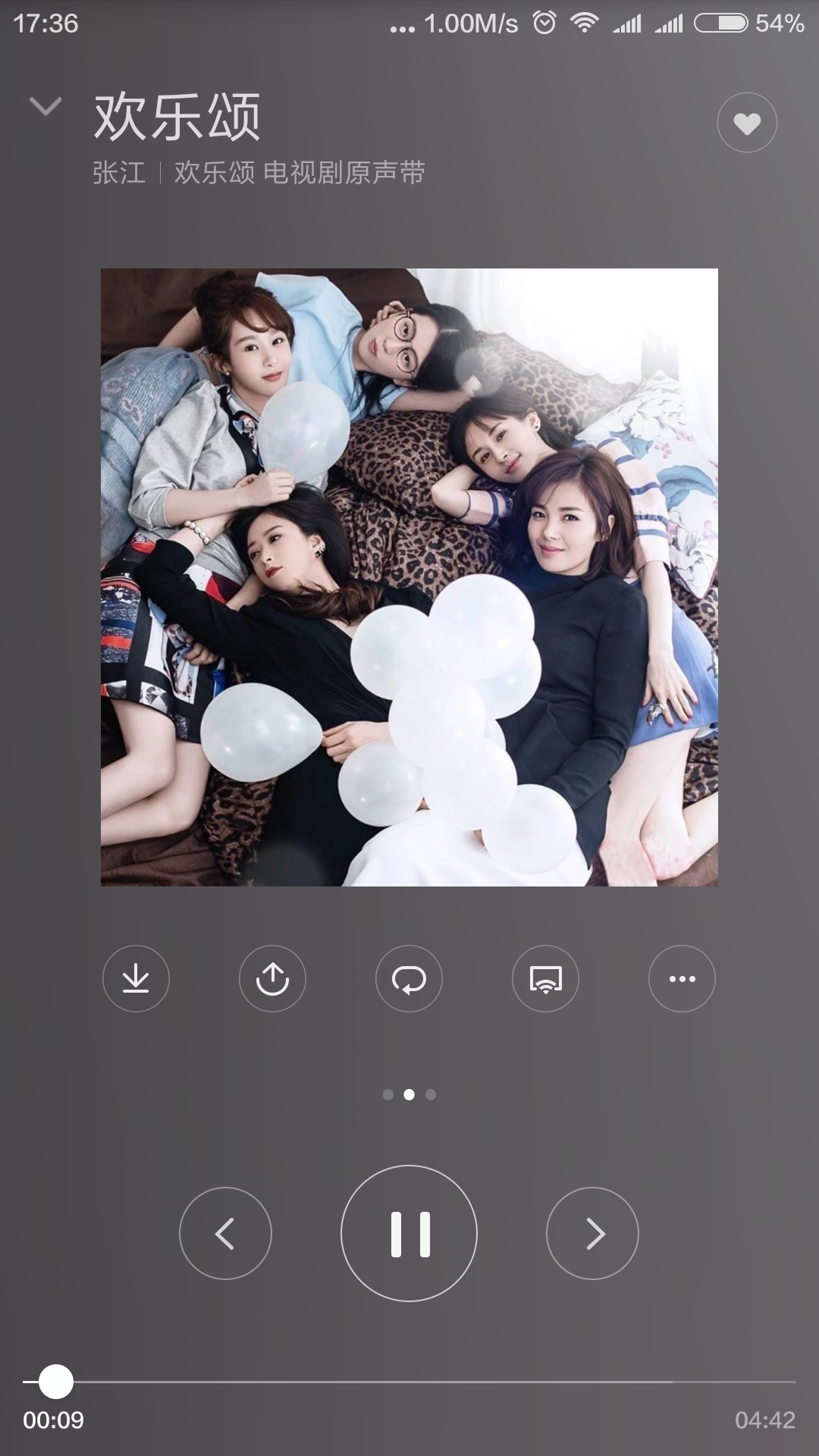Tap the 欢乐颂 album cover art
Viewport: 819px width, 1456px height.
(x=409, y=577)
